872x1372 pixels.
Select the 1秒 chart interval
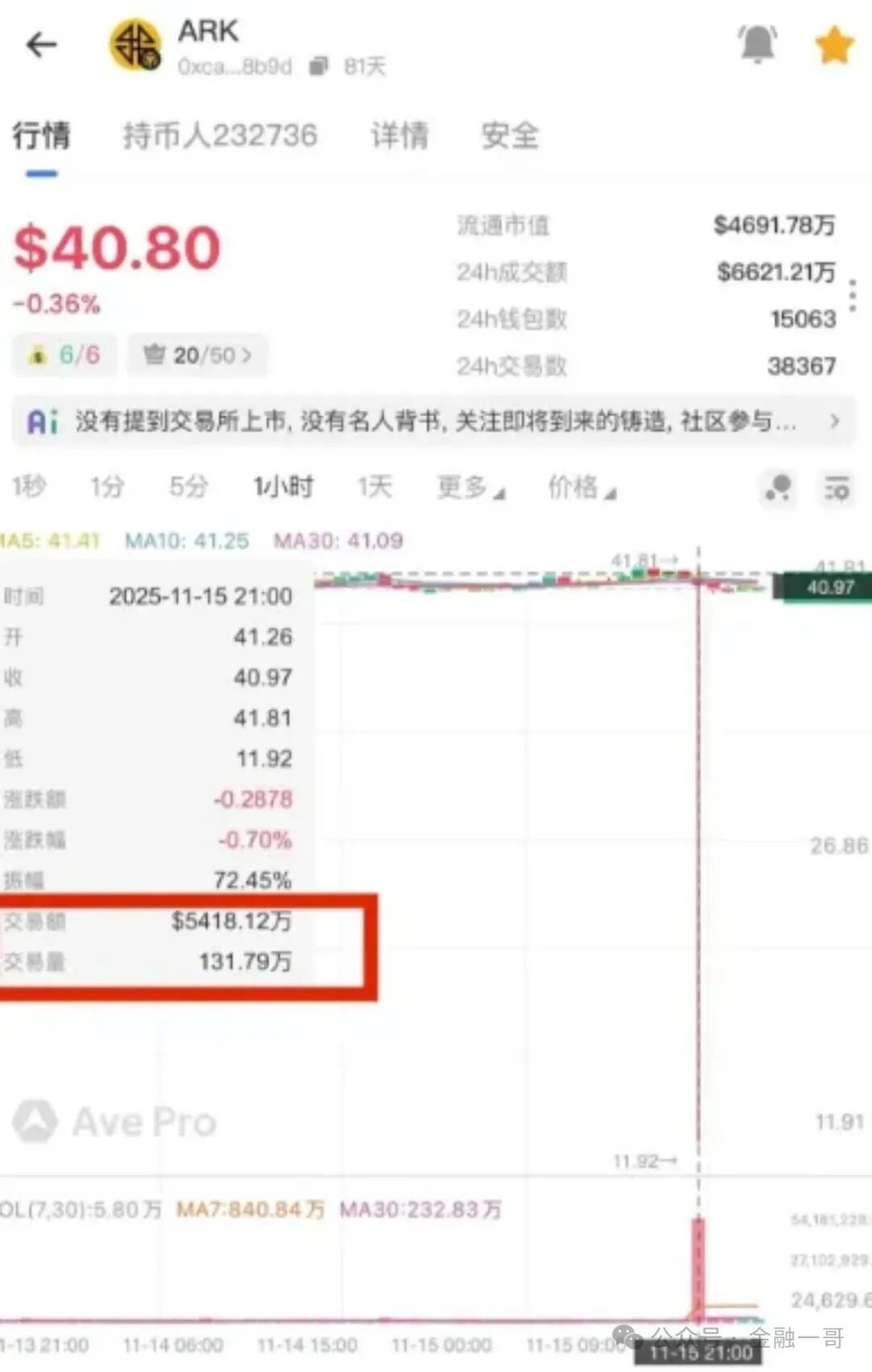pos(29,487)
